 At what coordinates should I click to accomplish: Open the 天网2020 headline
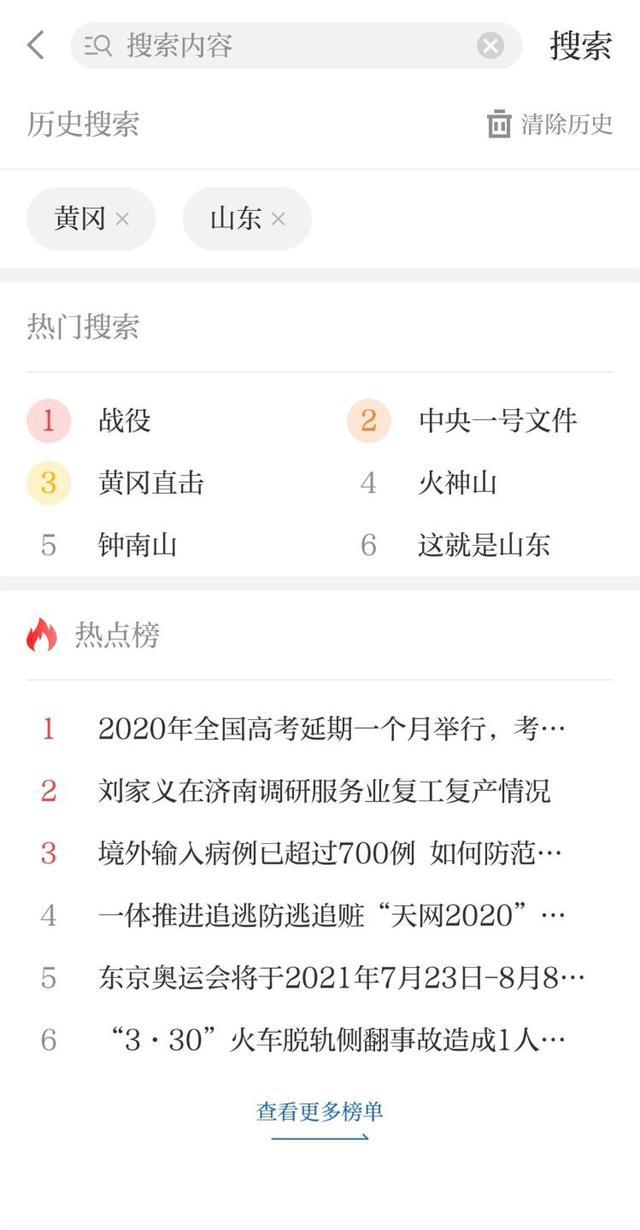tap(331, 915)
